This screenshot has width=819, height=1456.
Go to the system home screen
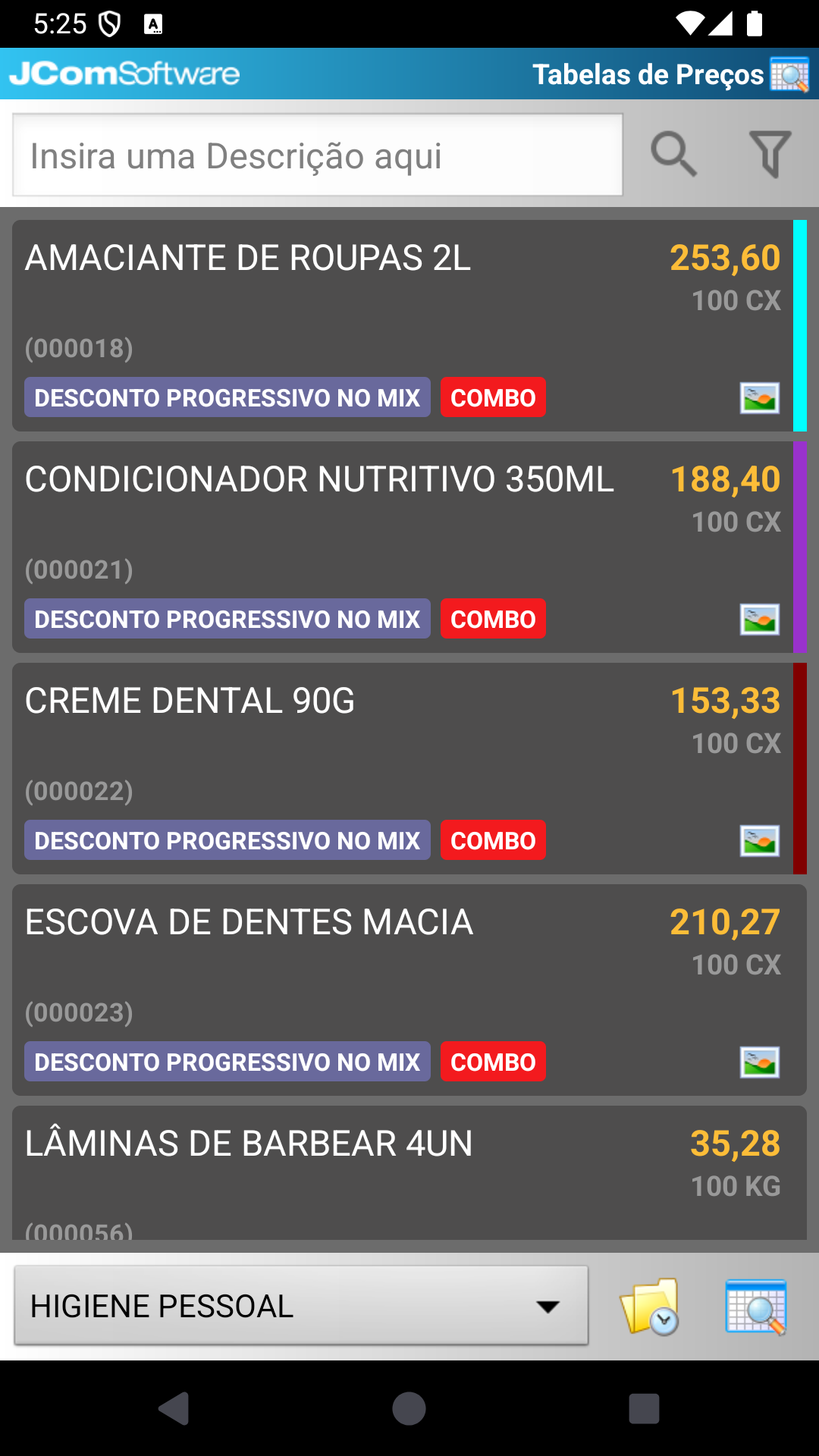pos(409,1409)
